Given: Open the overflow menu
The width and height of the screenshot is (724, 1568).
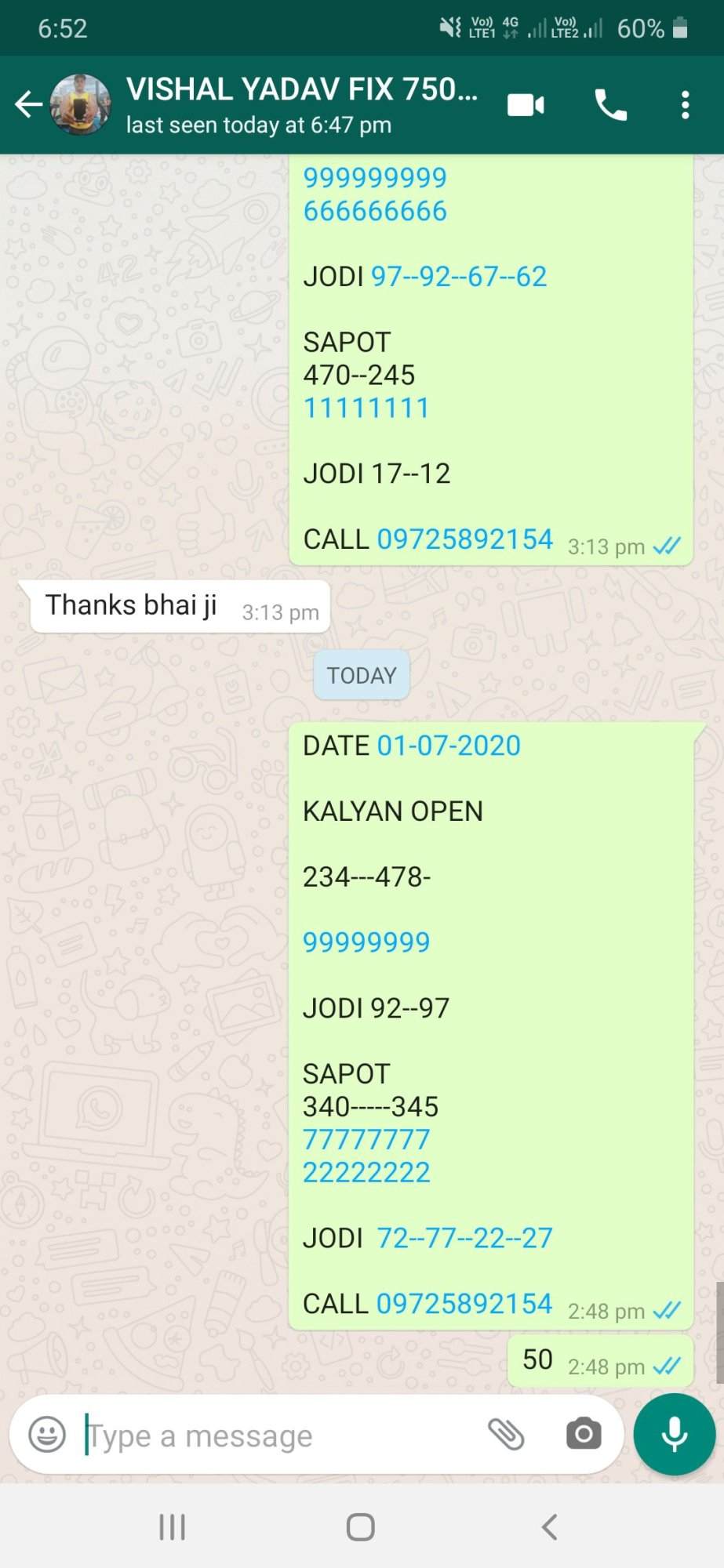Looking at the screenshot, I should point(685,104).
